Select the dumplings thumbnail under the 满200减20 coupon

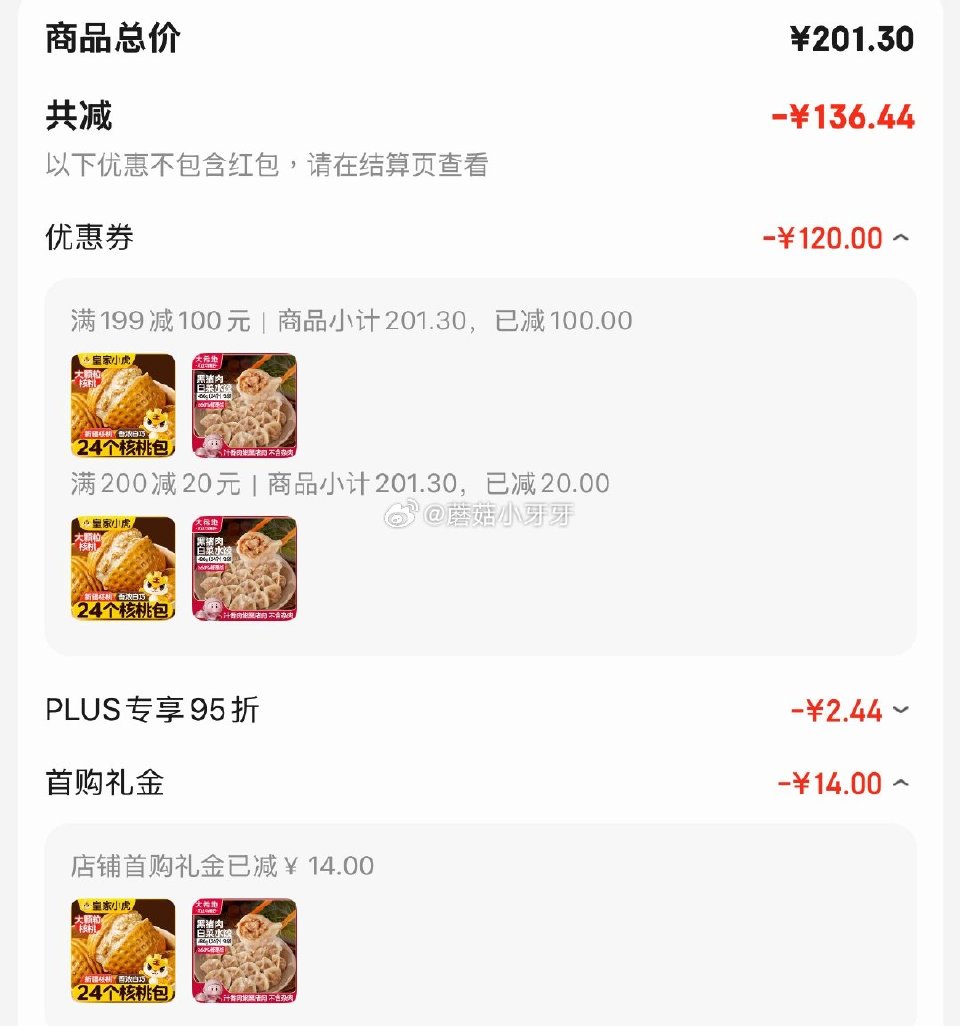[x=243, y=568]
